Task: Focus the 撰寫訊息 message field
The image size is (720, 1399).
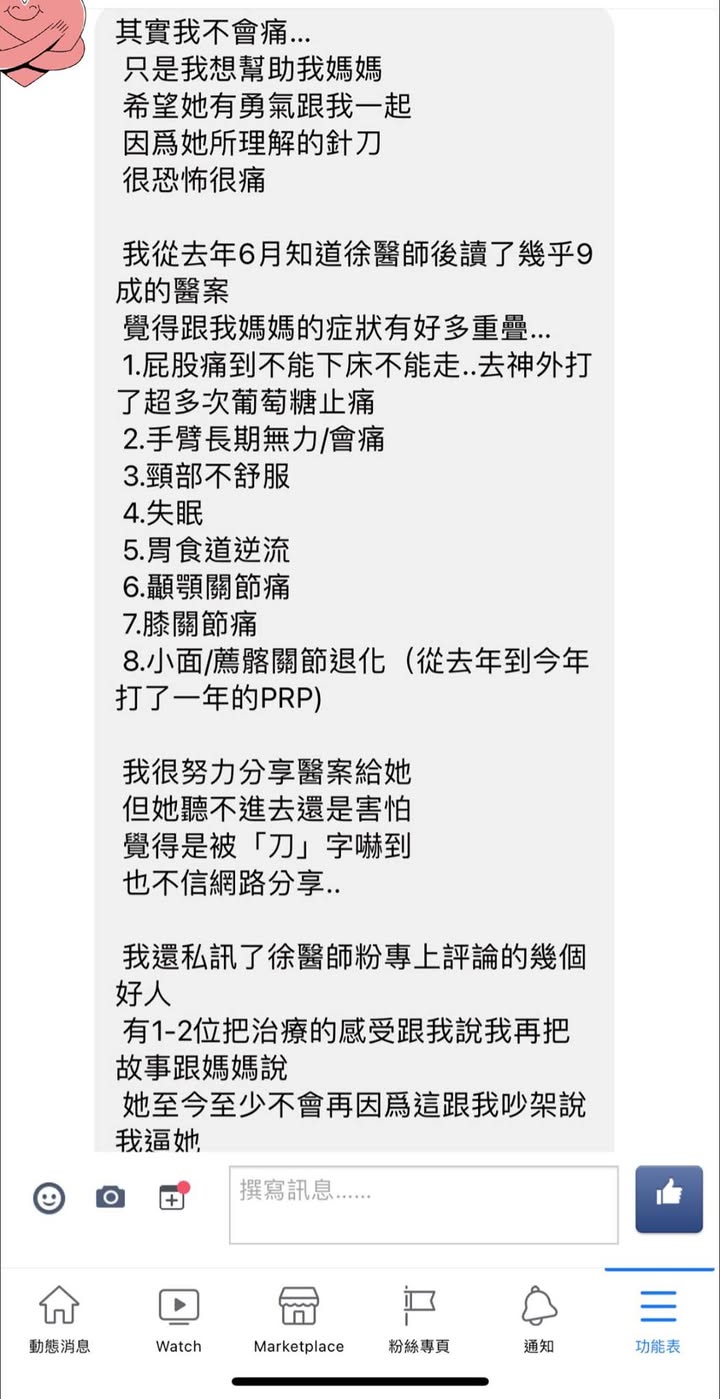Action: click(x=423, y=1204)
